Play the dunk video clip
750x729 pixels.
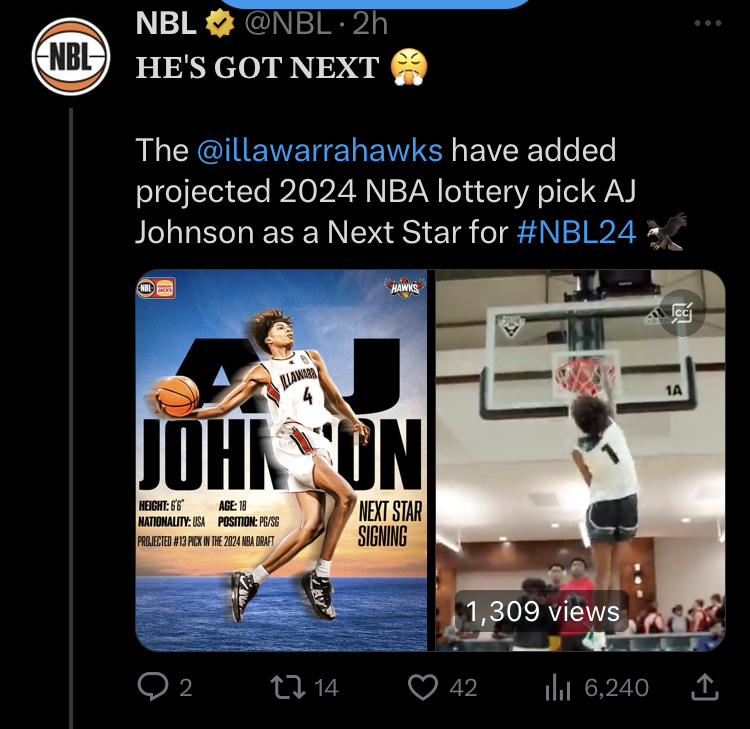coord(580,460)
